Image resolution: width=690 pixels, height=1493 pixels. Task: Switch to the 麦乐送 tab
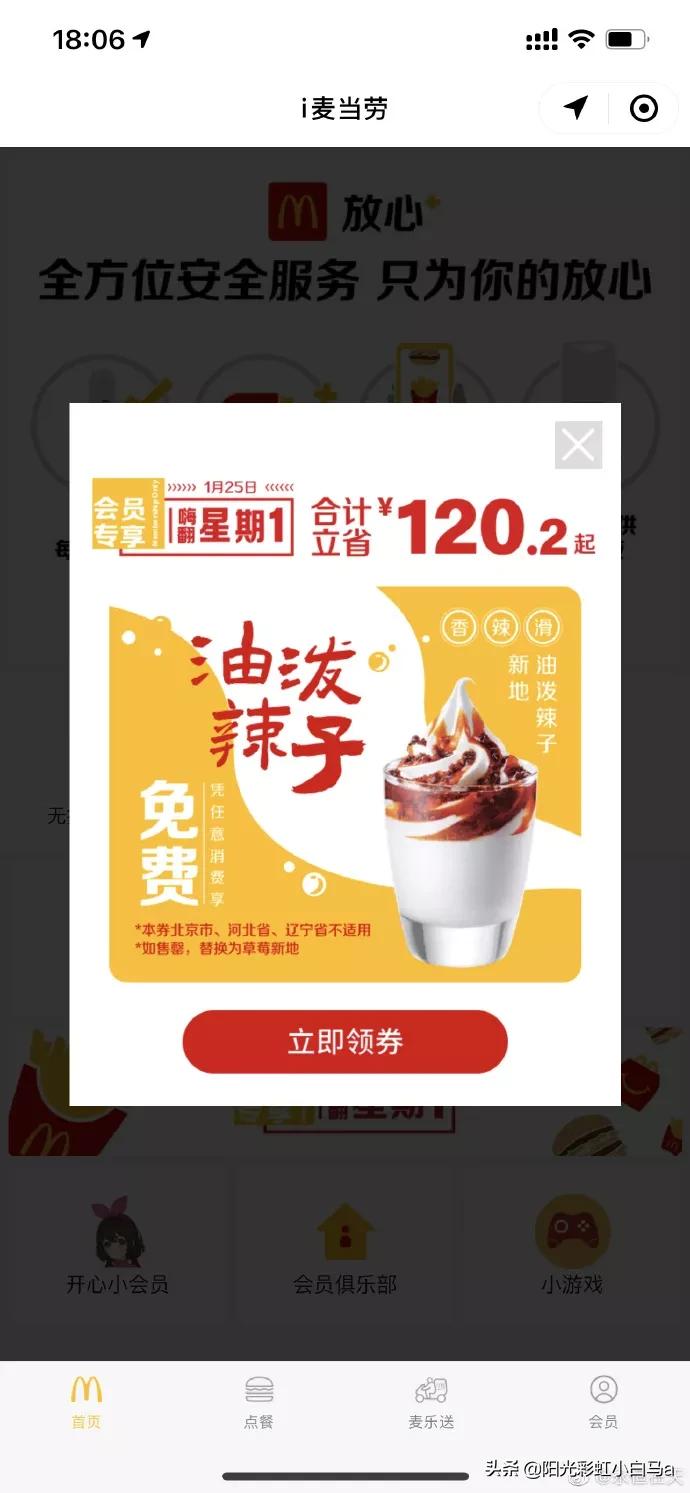[431, 1403]
